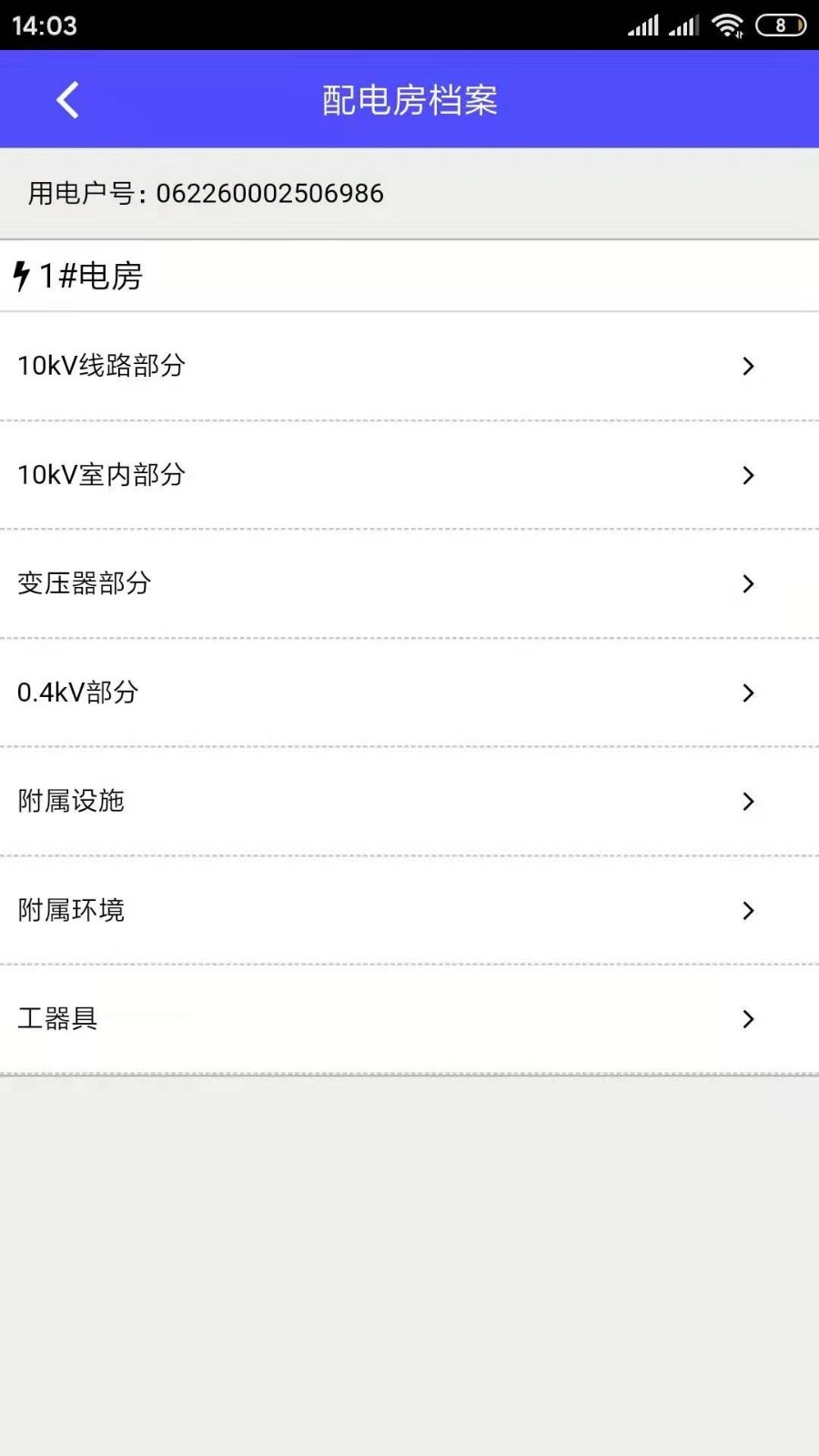Screen dimensions: 819x1456
Task: Go back using the header arrow
Action: [68, 100]
